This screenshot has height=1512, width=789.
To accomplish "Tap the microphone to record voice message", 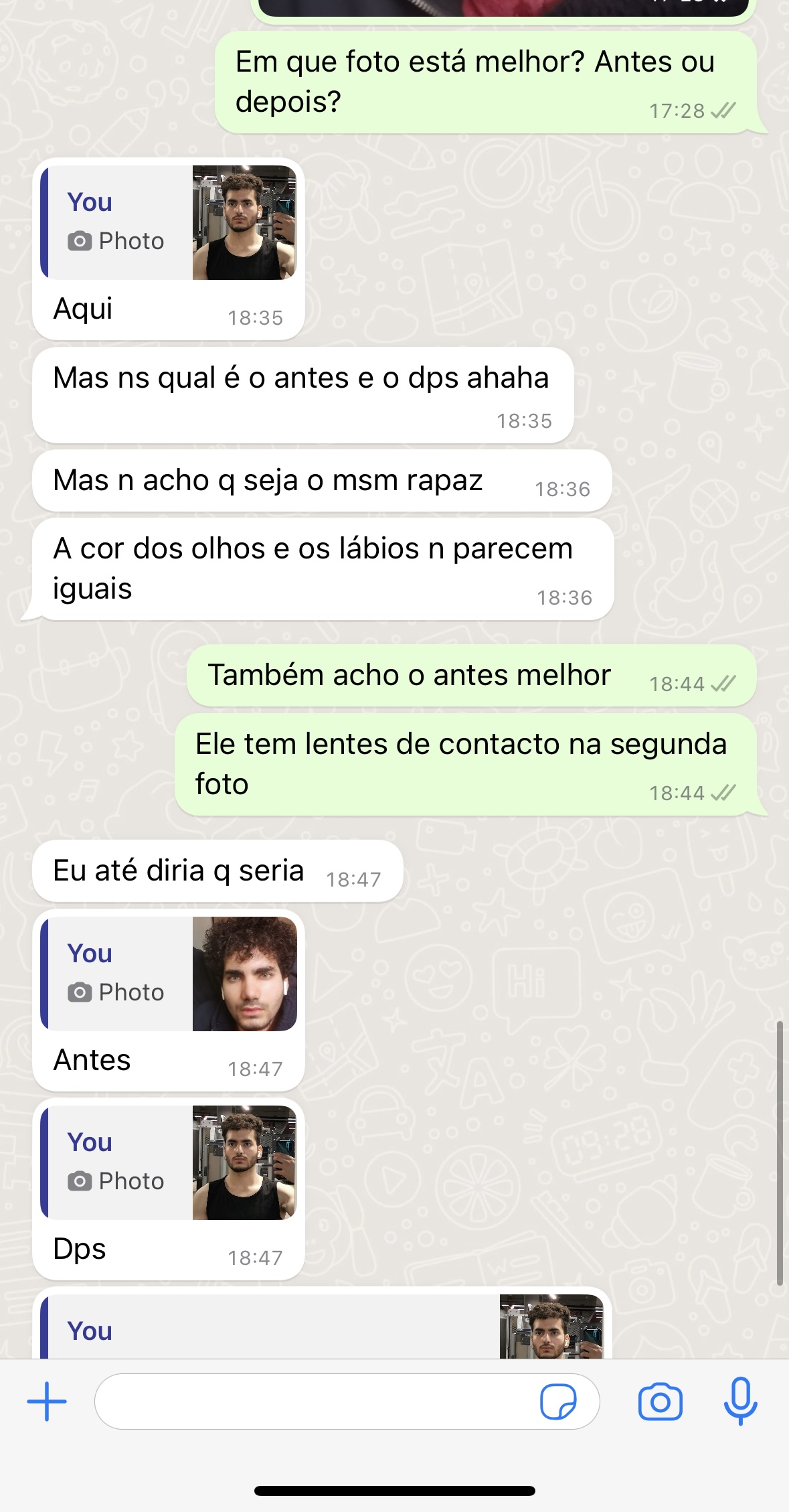I will pyautogui.click(x=741, y=1401).
